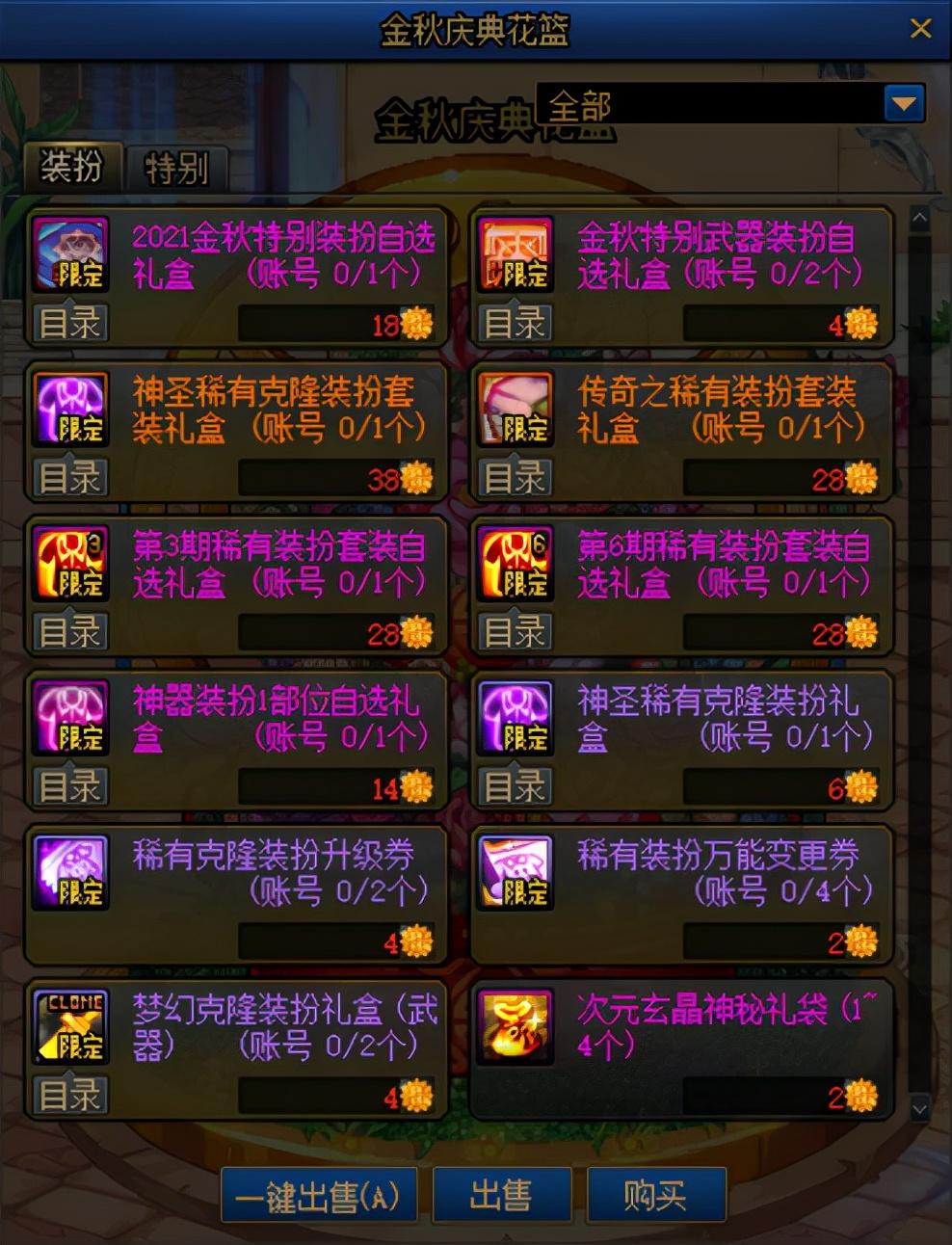Open 目录 for 第3期稀有装扮套装自选礼盒
Screen dimensions: 952x1245
[70, 632]
